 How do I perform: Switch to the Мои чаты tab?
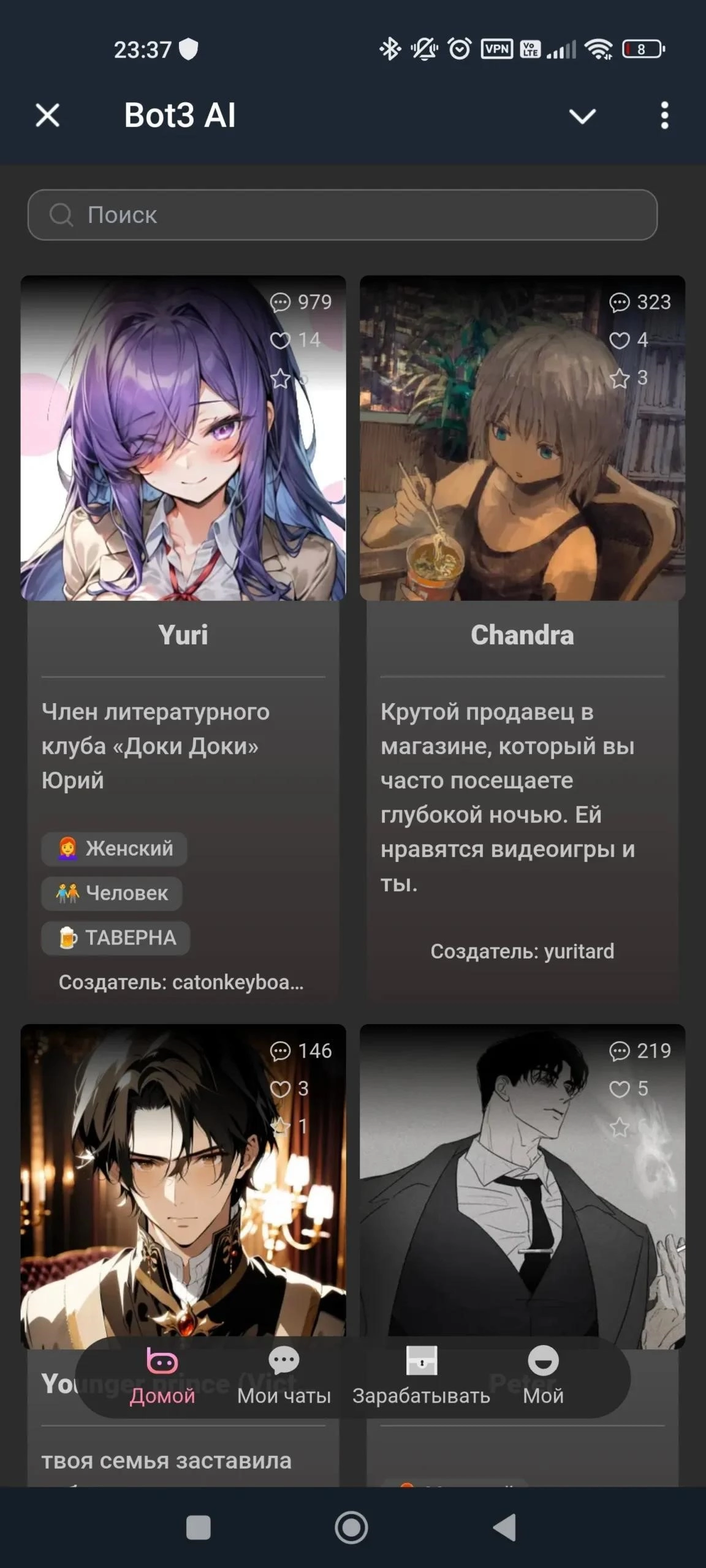pos(284,1377)
